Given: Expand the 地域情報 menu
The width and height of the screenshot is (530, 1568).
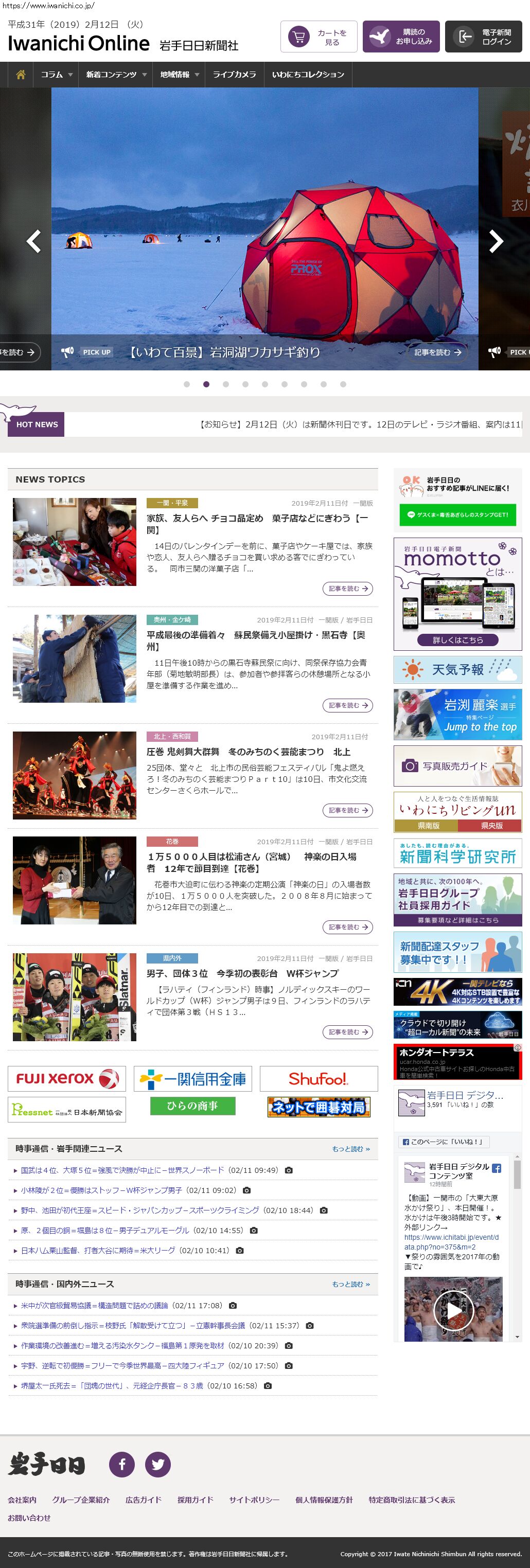Looking at the screenshot, I should coord(179,74).
